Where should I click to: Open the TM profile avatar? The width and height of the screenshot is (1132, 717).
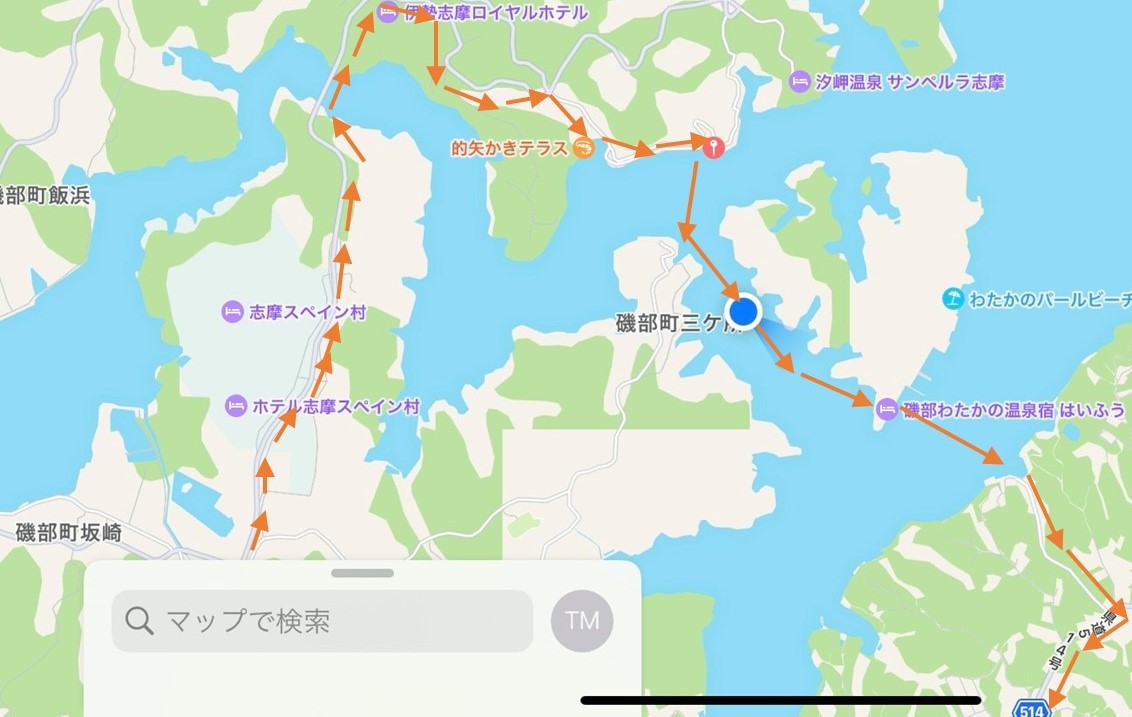click(582, 620)
